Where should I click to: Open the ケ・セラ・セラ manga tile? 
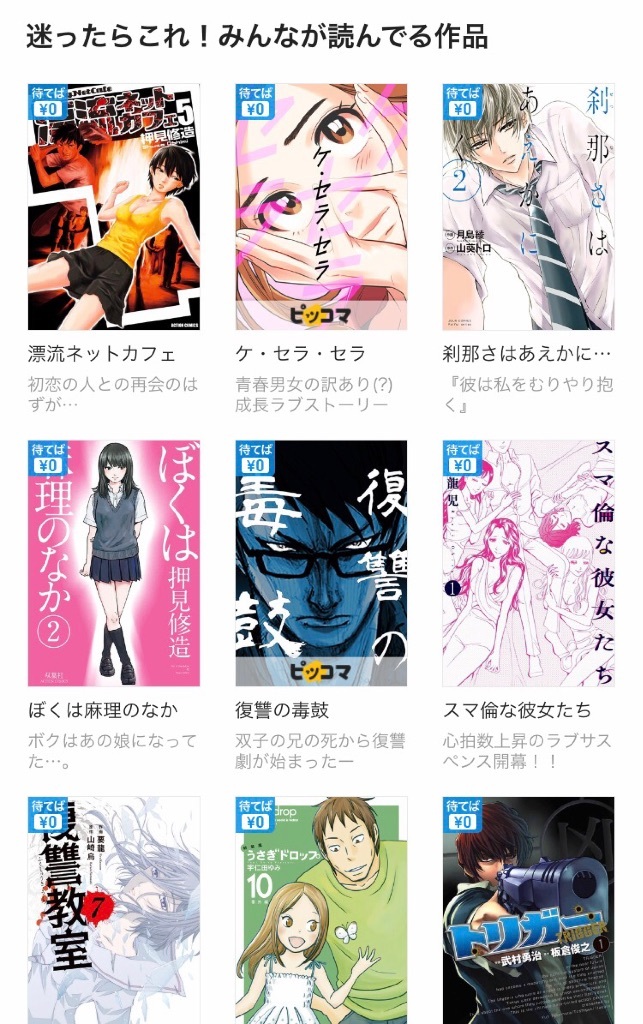point(321,207)
